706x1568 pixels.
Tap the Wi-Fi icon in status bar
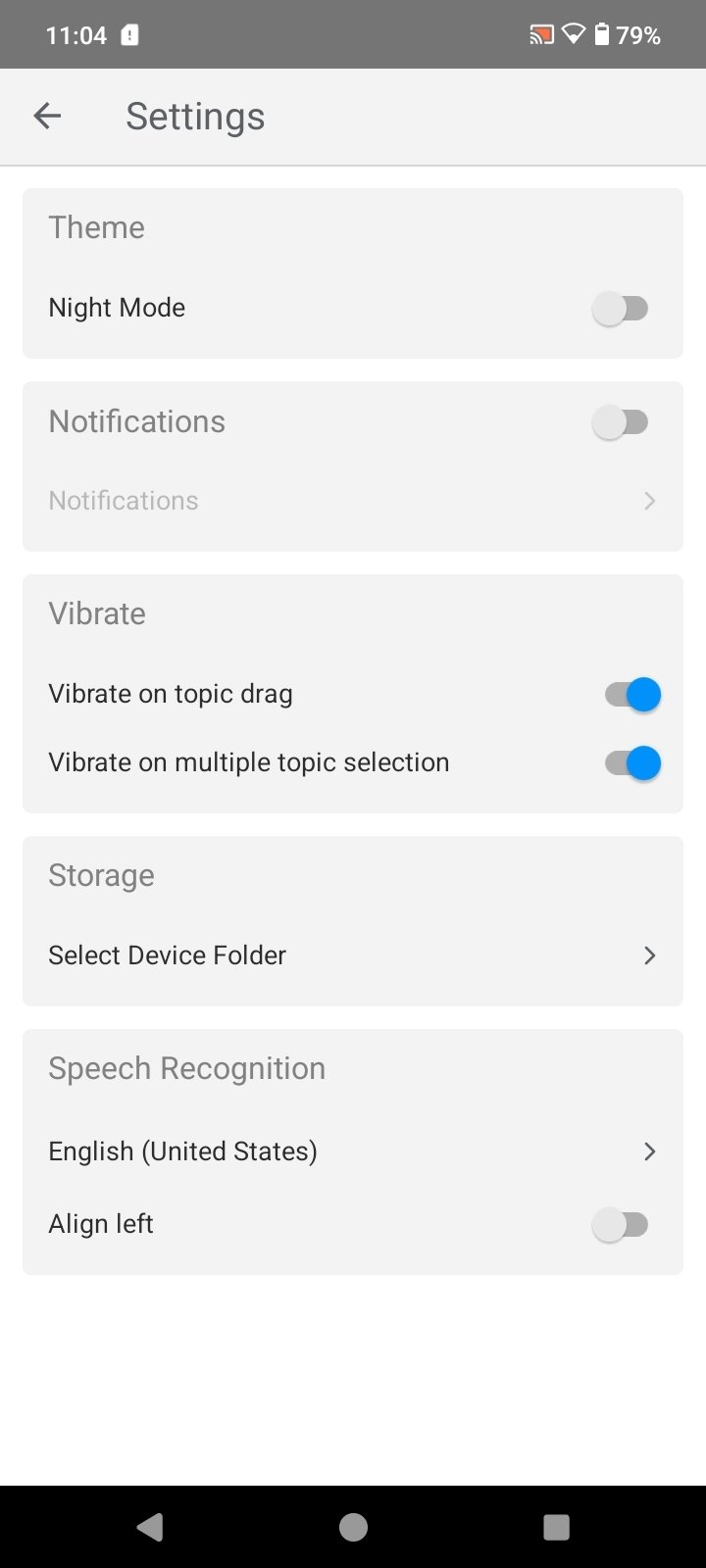(572, 34)
